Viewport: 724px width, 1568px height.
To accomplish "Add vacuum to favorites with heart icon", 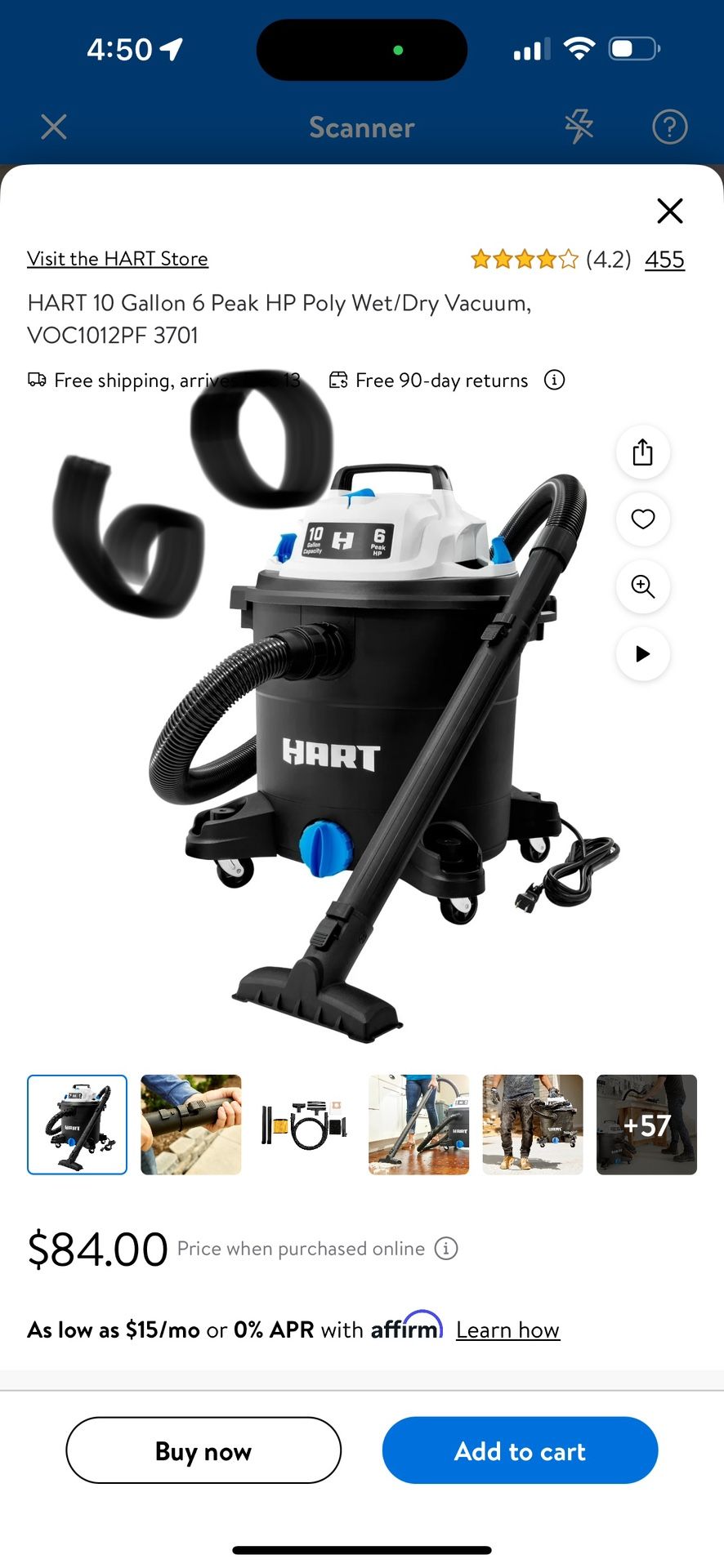I will coord(643,519).
